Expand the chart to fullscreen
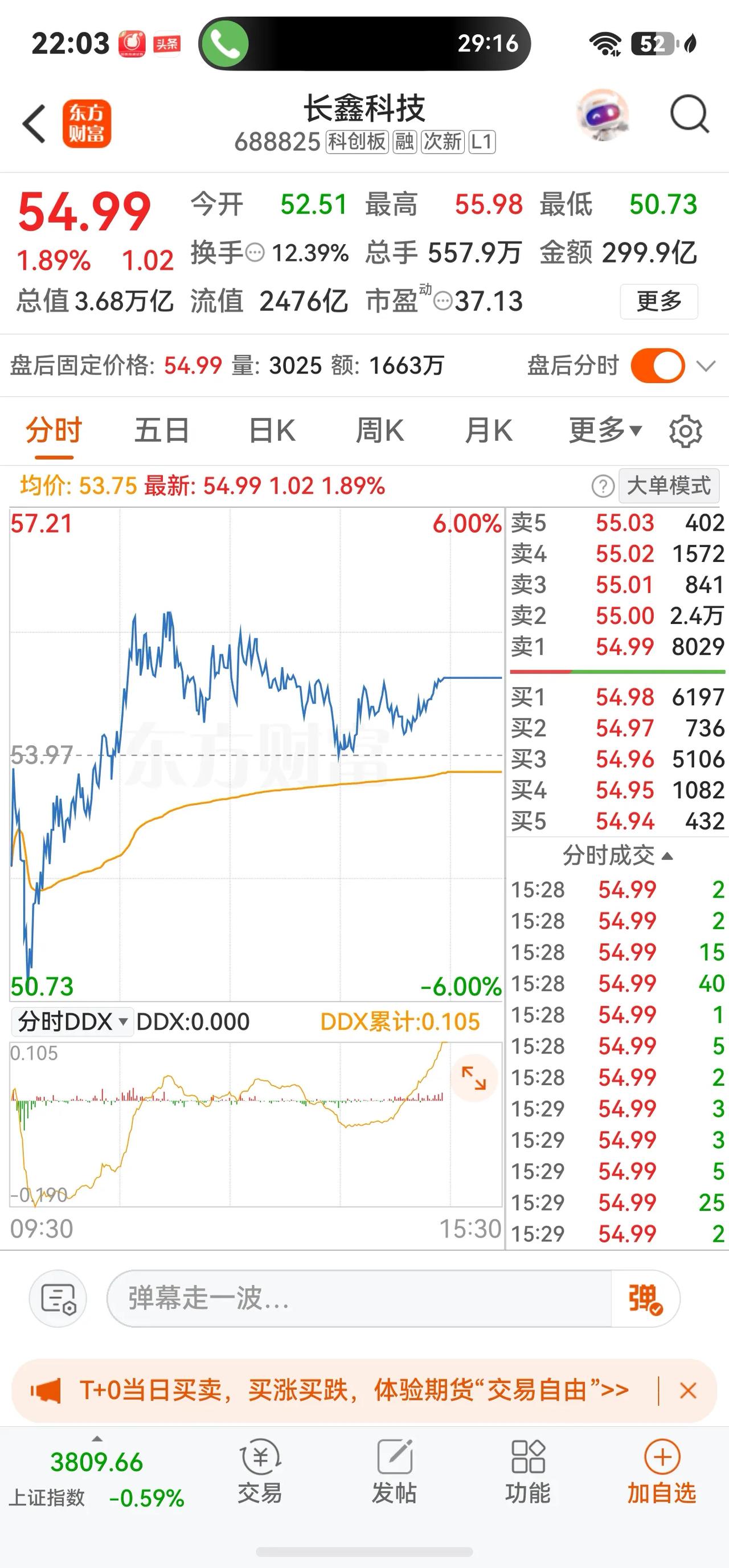The height and width of the screenshot is (1568, 729). 474,1078
